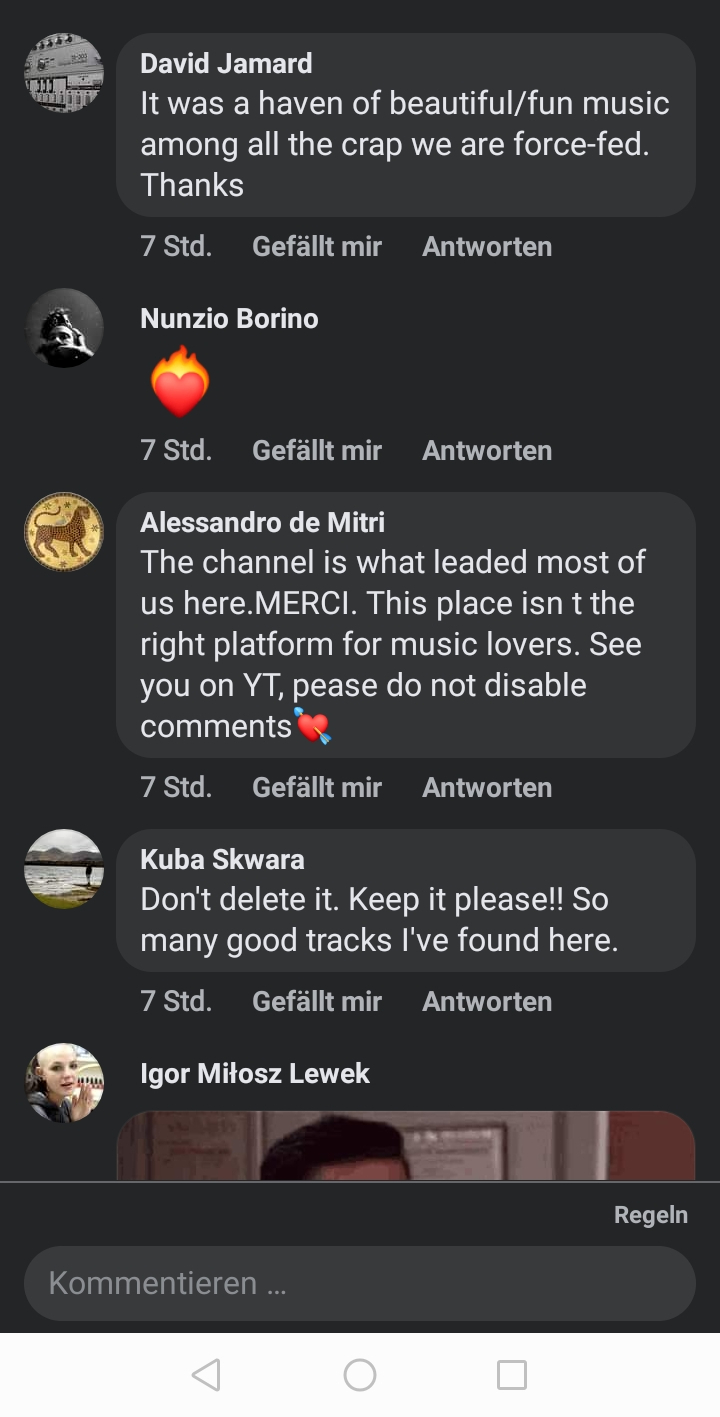
Task: Reply to Kuba Skwara's comment
Action: pos(486,1001)
